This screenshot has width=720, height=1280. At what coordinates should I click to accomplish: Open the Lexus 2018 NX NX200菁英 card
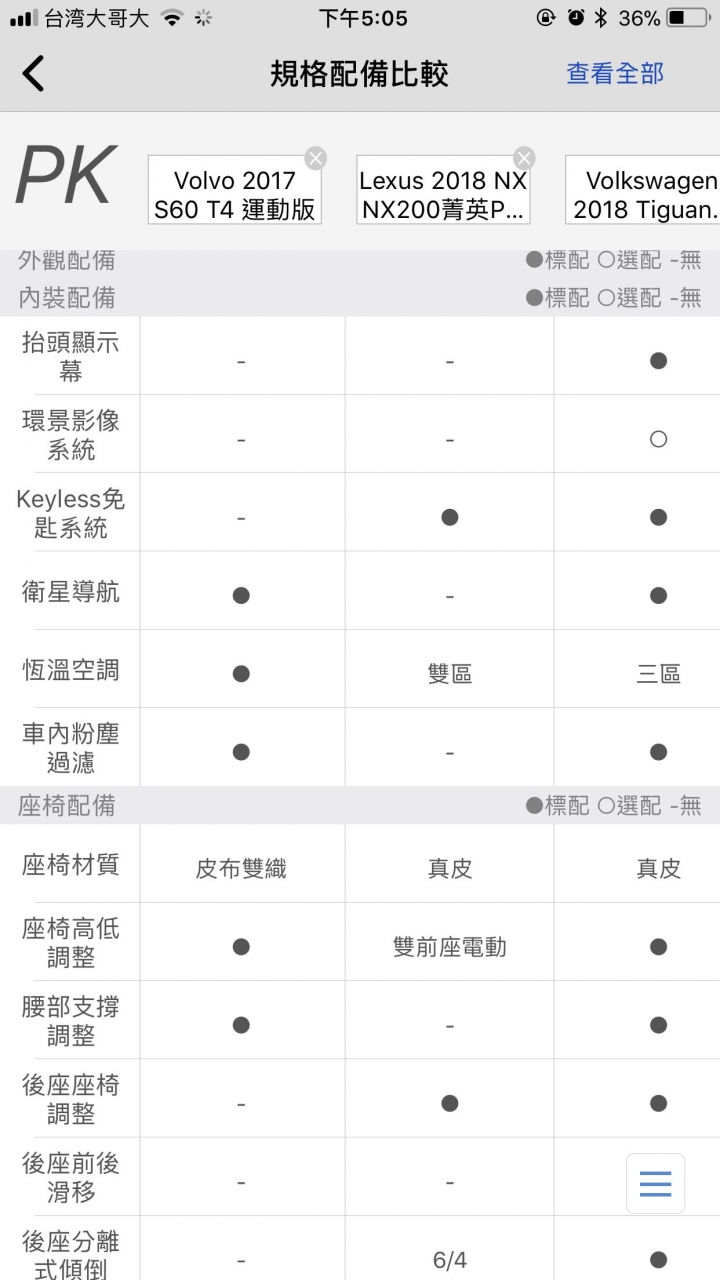coord(443,194)
